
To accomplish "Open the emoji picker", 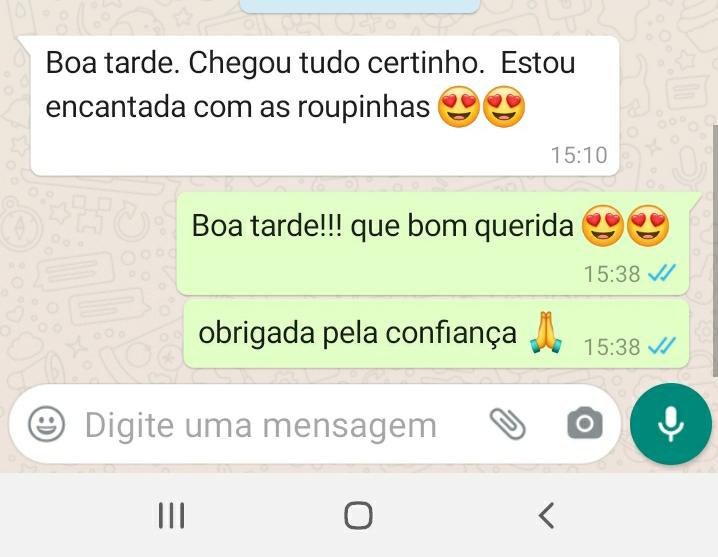I will [46, 425].
